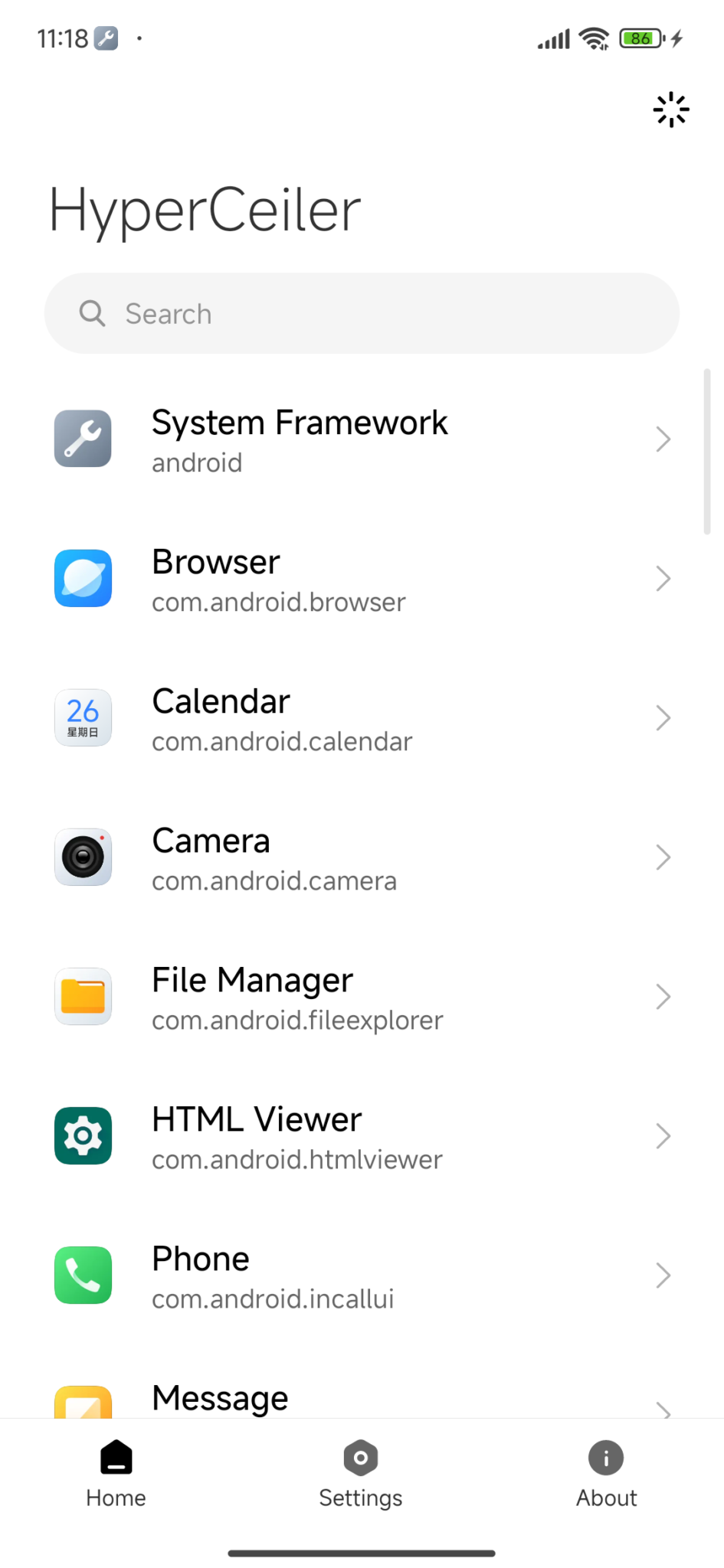
Task: Tap the Calendar app icon showing 26
Action: pyautogui.click(x=83, y=717)
